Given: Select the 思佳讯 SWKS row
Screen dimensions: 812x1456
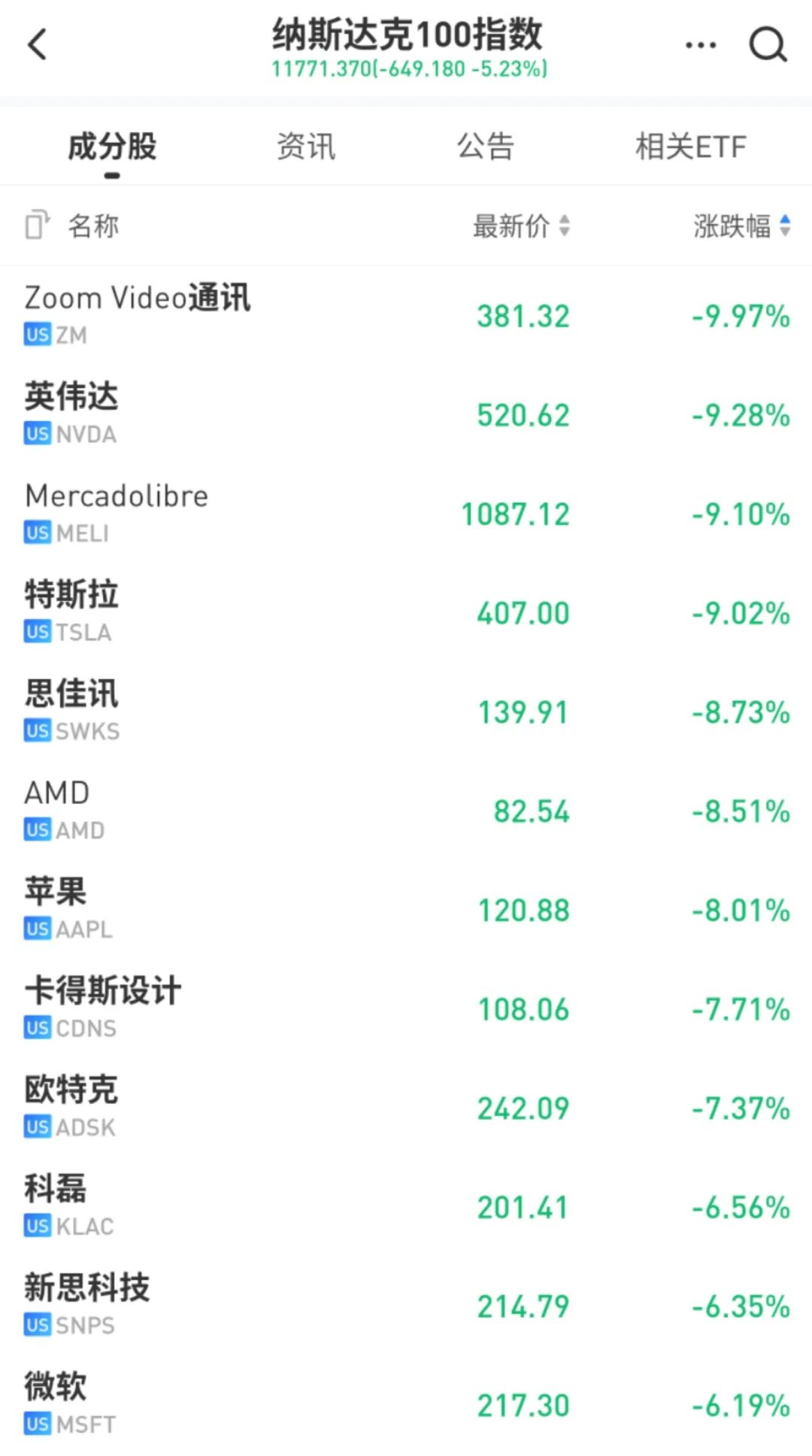Looking at the screenshot, I should click(406, 711).
